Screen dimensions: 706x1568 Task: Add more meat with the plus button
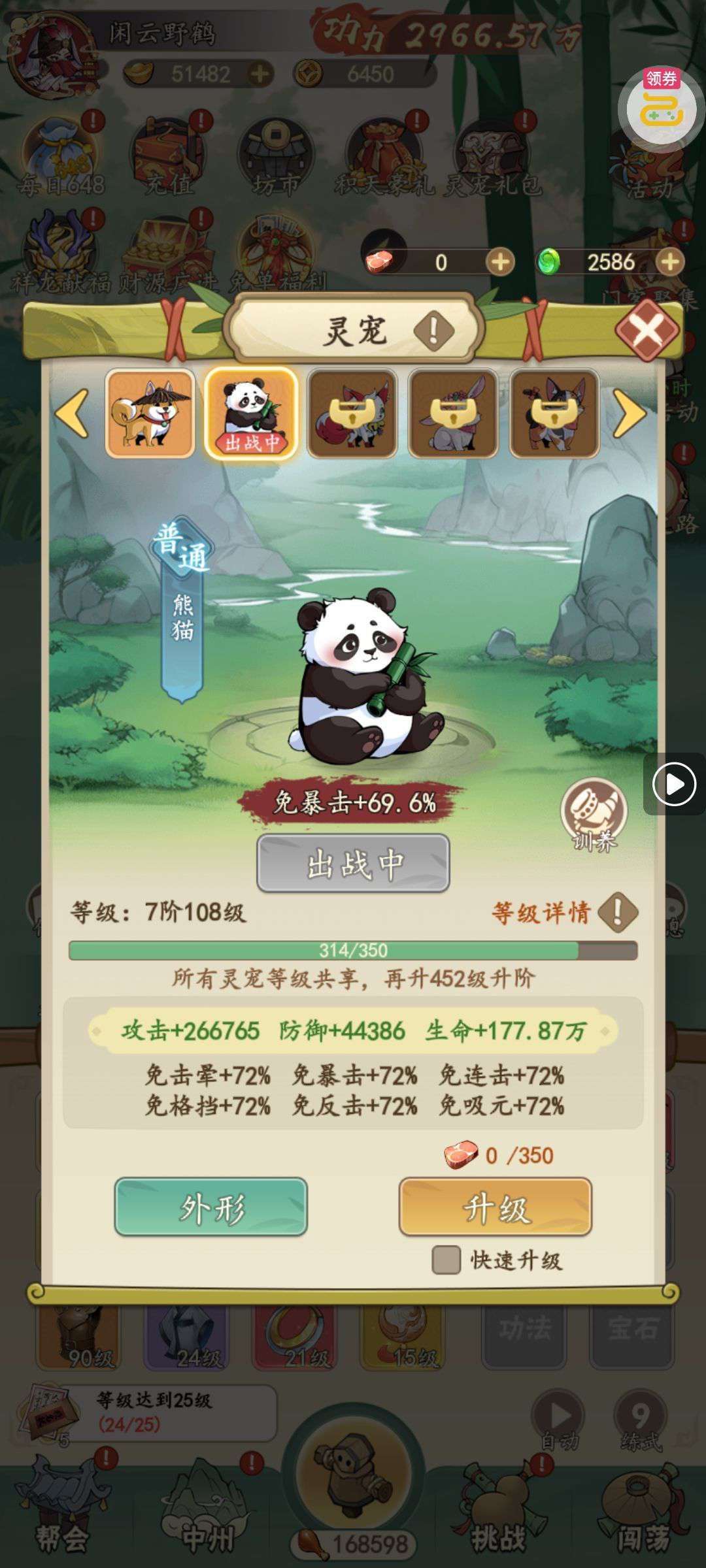500,263
